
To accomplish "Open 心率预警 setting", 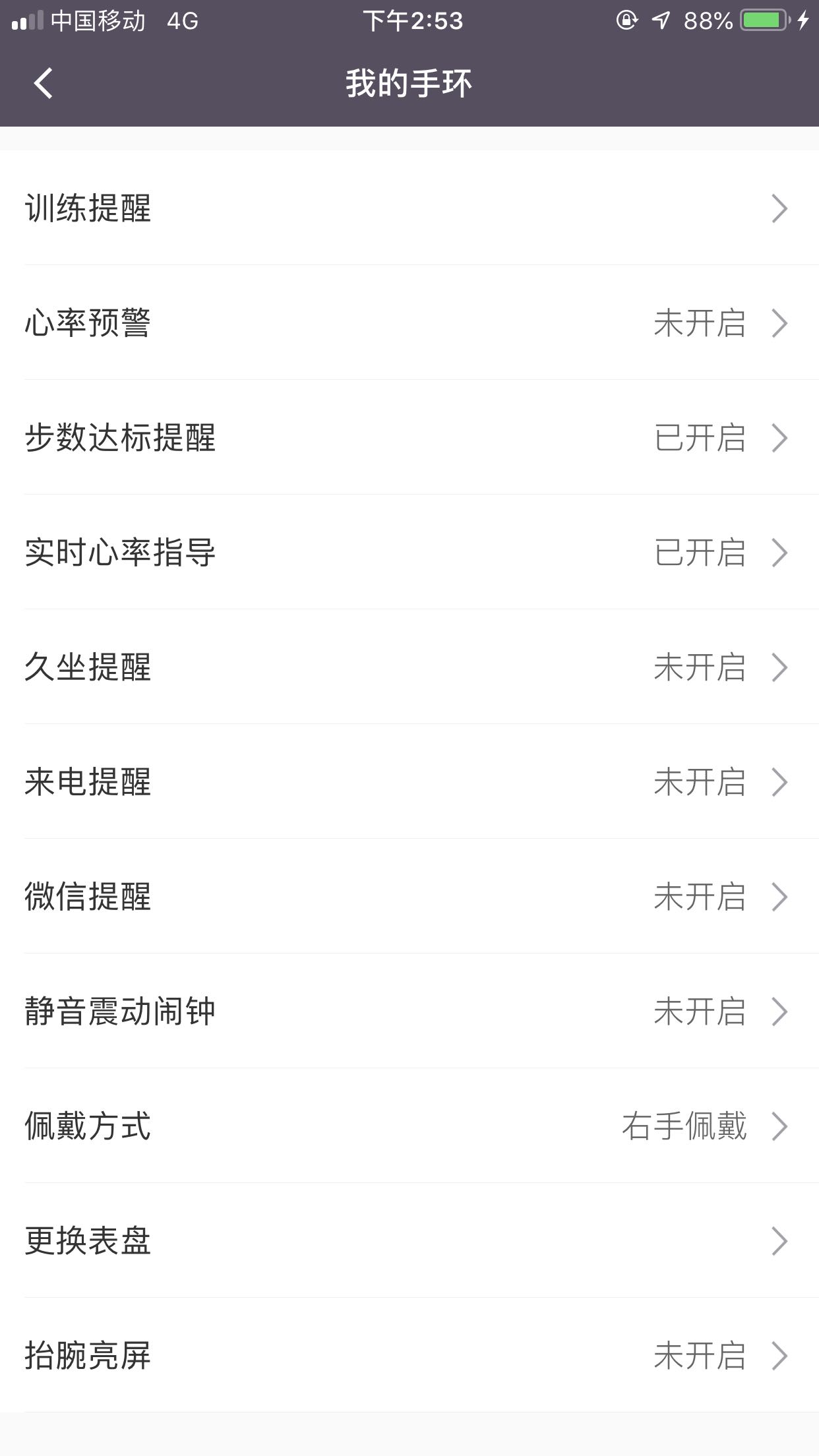I will pyautogui.click(x=409, y=323).
